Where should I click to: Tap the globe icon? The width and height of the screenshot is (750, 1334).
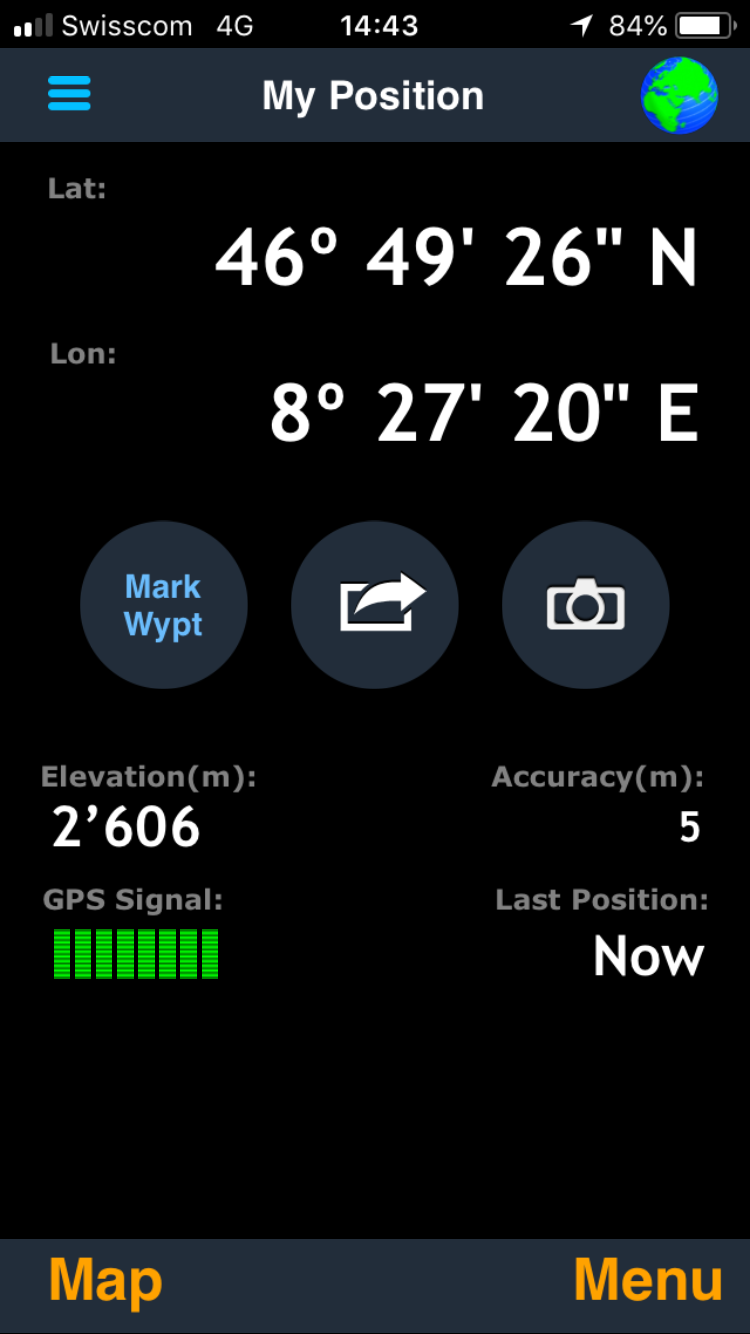point(679,95)
